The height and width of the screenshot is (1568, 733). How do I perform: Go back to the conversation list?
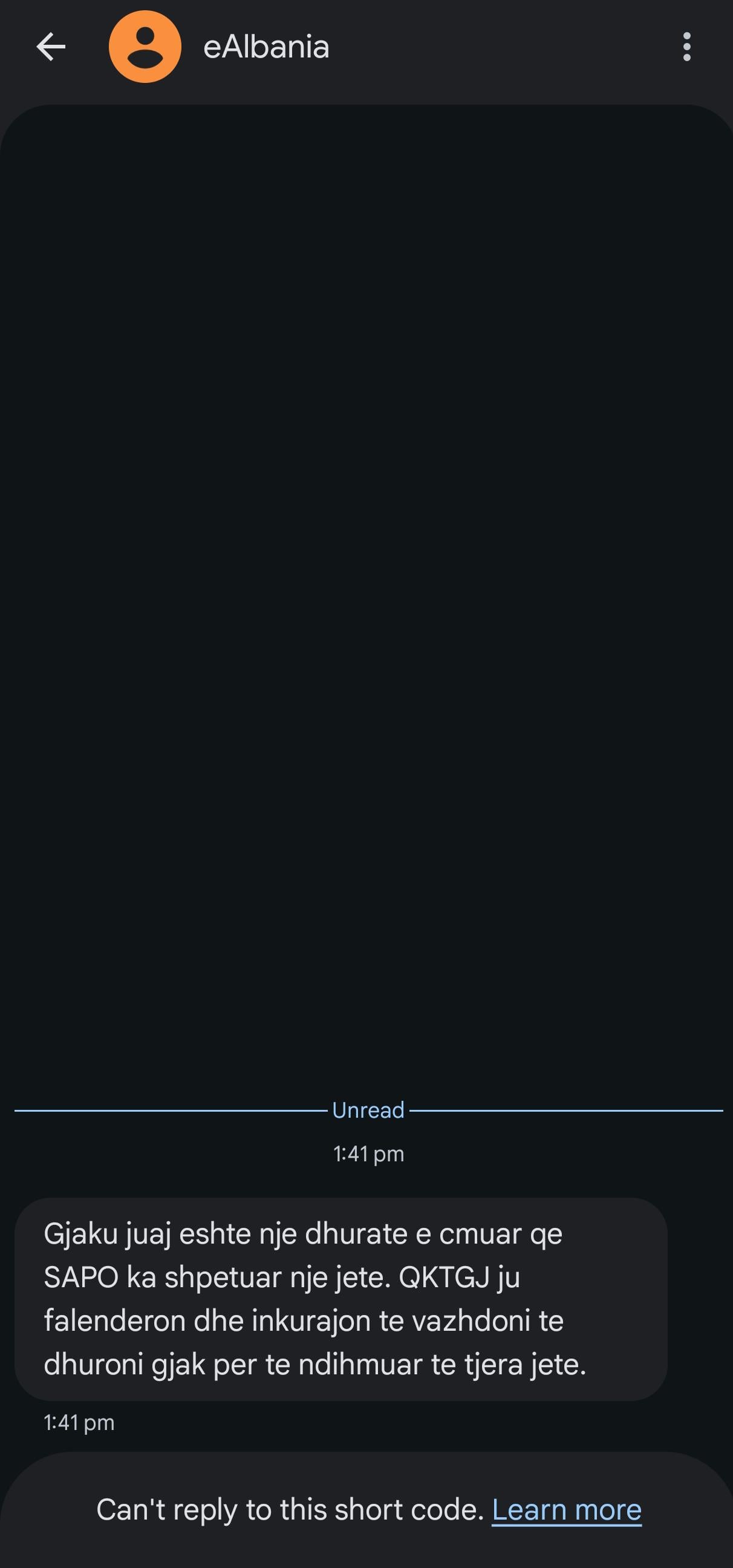(51, 47)
